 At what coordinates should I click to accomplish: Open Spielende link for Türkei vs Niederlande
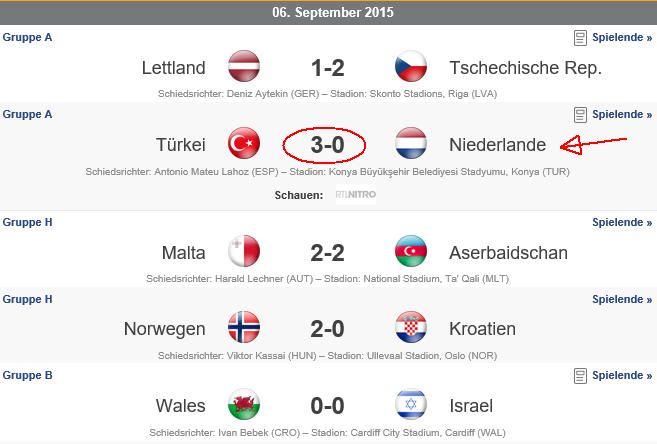621,114
